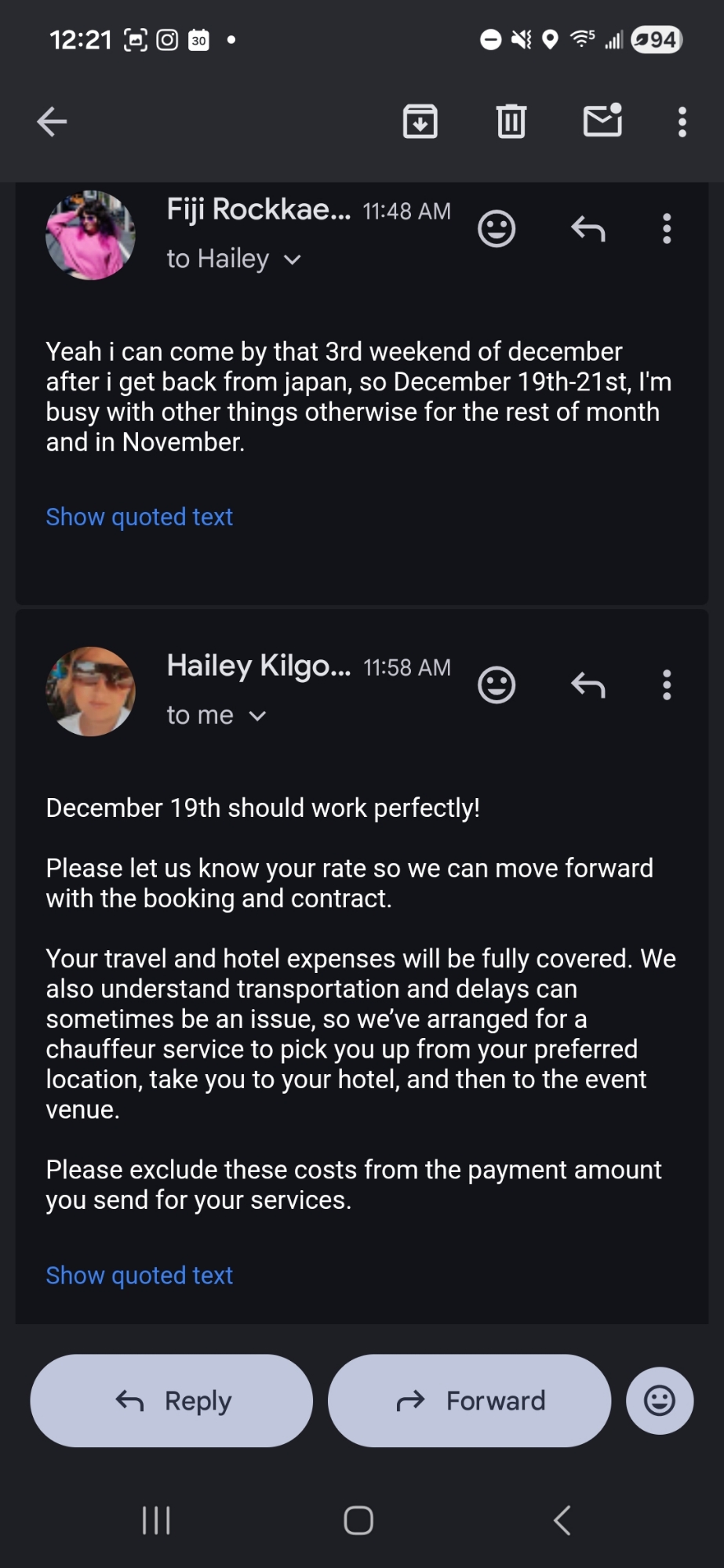Delete this email thread

click(511, 122)
